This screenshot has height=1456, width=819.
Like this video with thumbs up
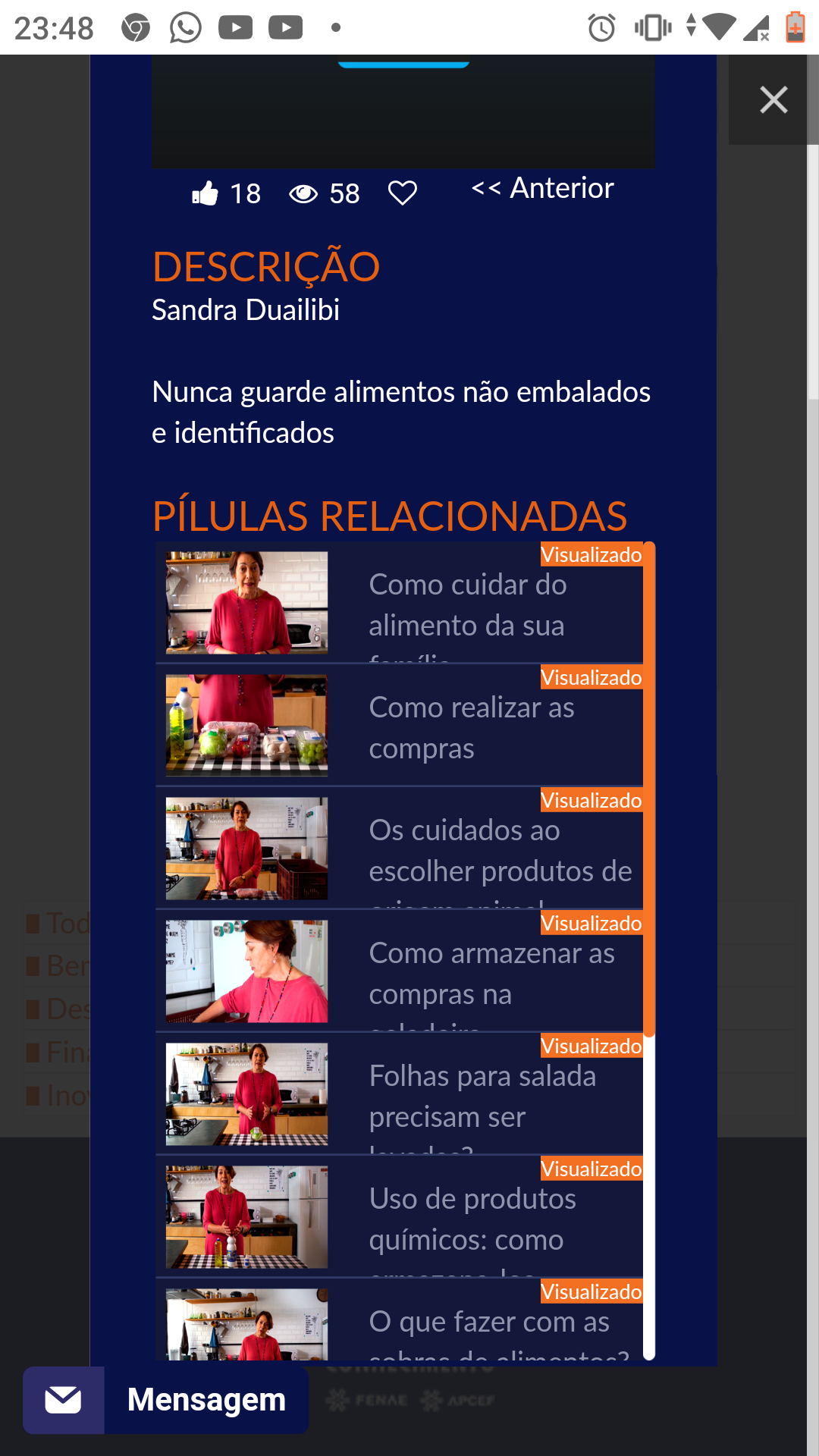(x=205, y=193)
